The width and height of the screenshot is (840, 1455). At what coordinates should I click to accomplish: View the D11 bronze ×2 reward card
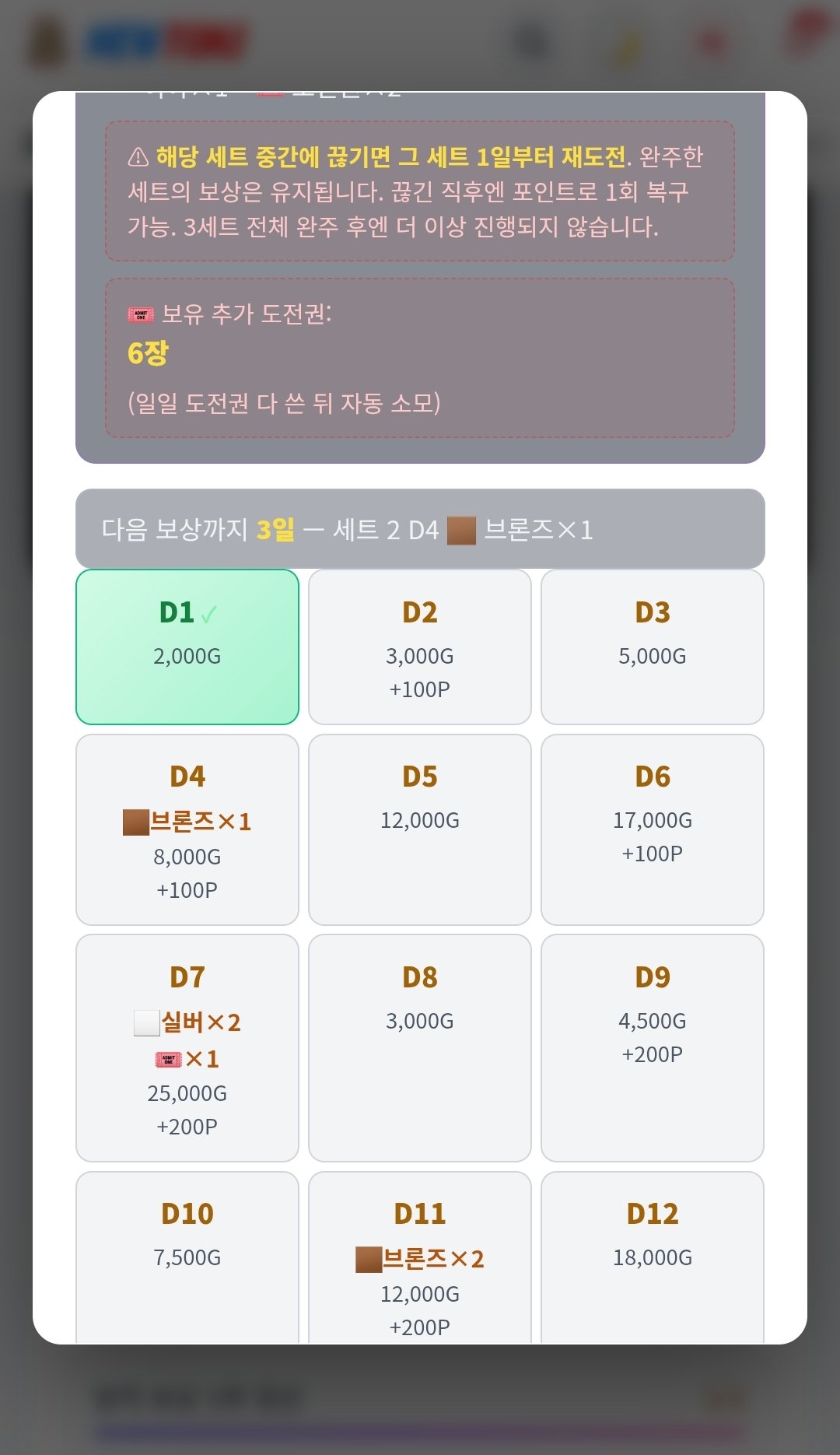pyautogui.click(x=420, y=1257)
